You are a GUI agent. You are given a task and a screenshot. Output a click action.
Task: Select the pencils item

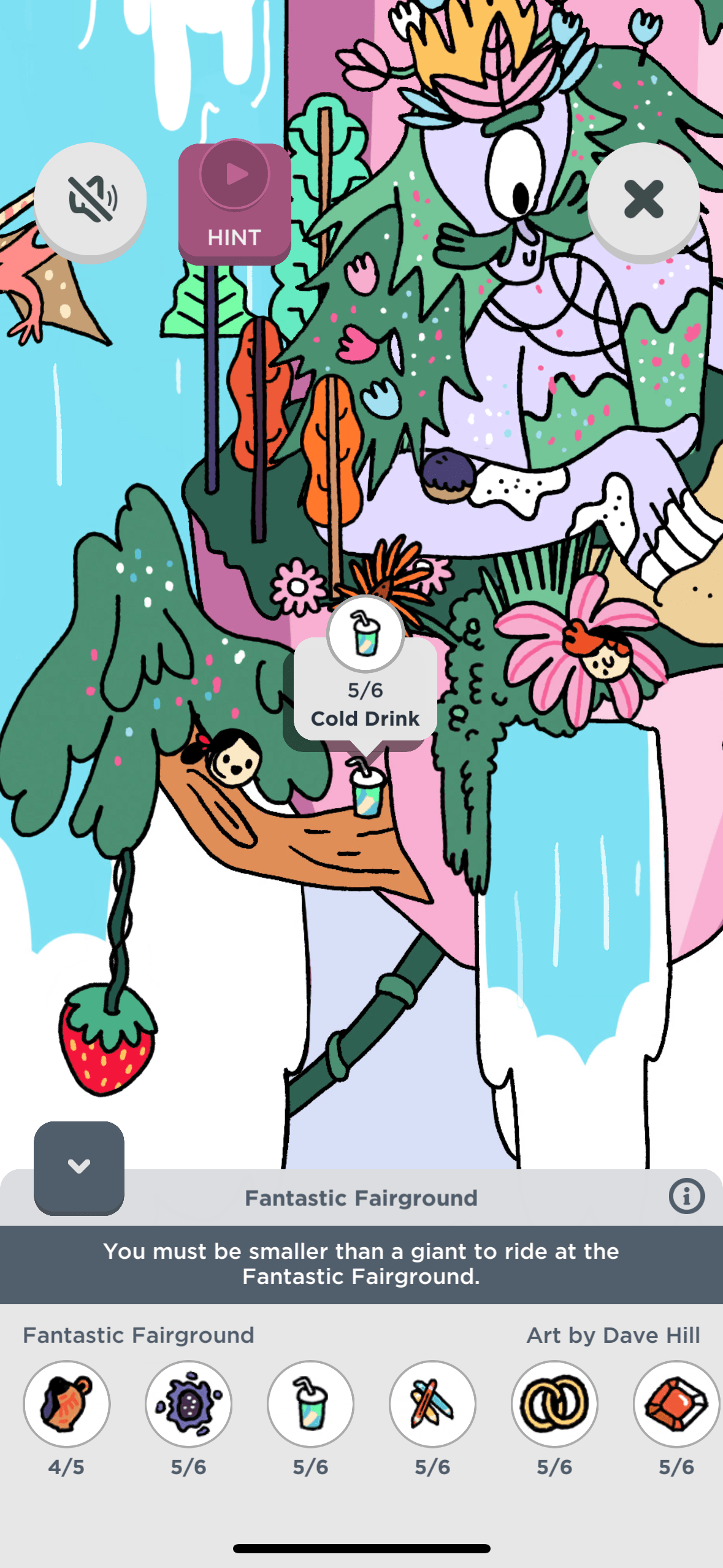click(432, 1404)
